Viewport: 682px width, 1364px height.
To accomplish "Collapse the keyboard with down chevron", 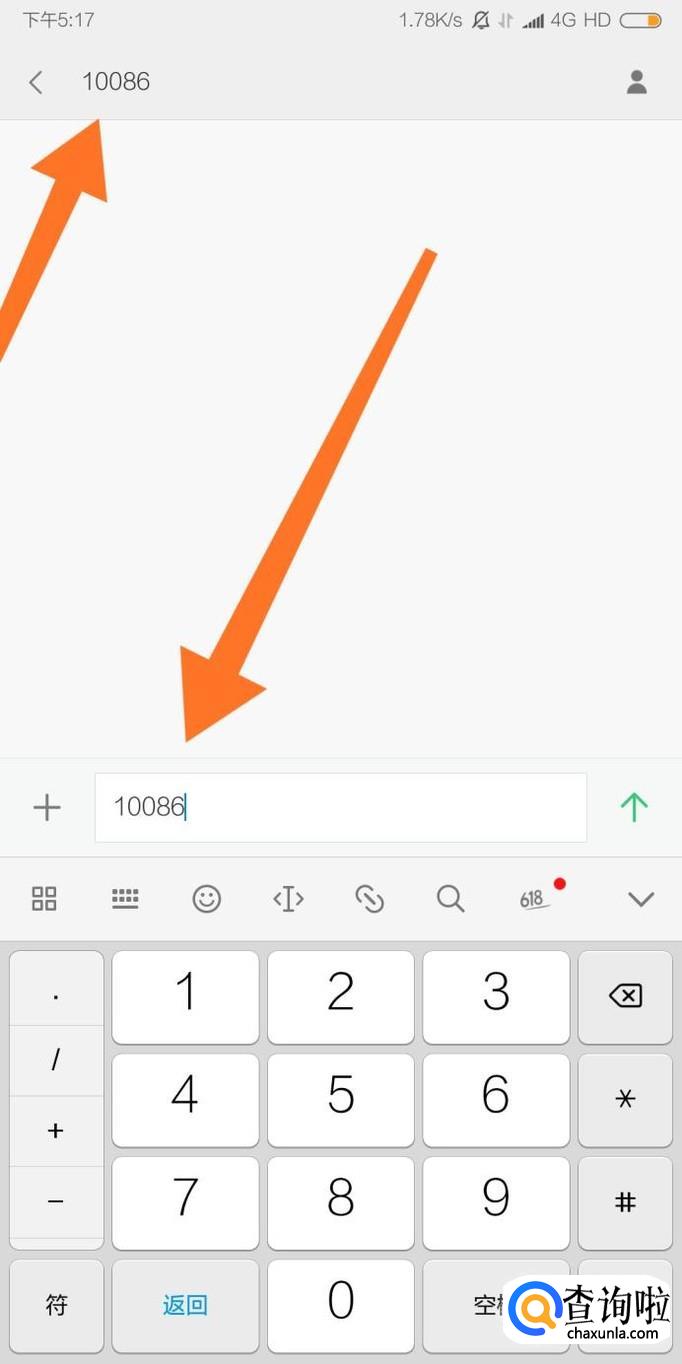I will click(x=640, y=899).
